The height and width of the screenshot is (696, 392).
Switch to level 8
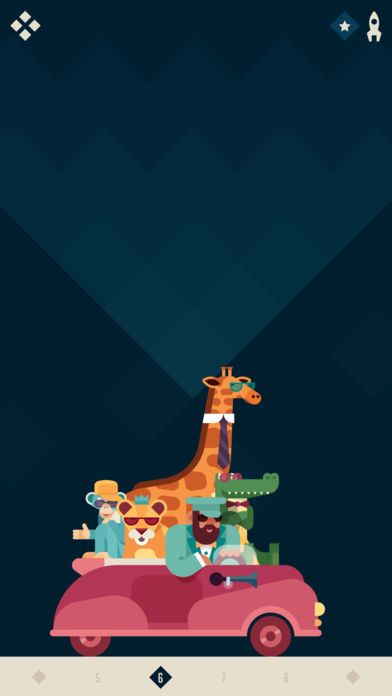[x=286, y=677]
